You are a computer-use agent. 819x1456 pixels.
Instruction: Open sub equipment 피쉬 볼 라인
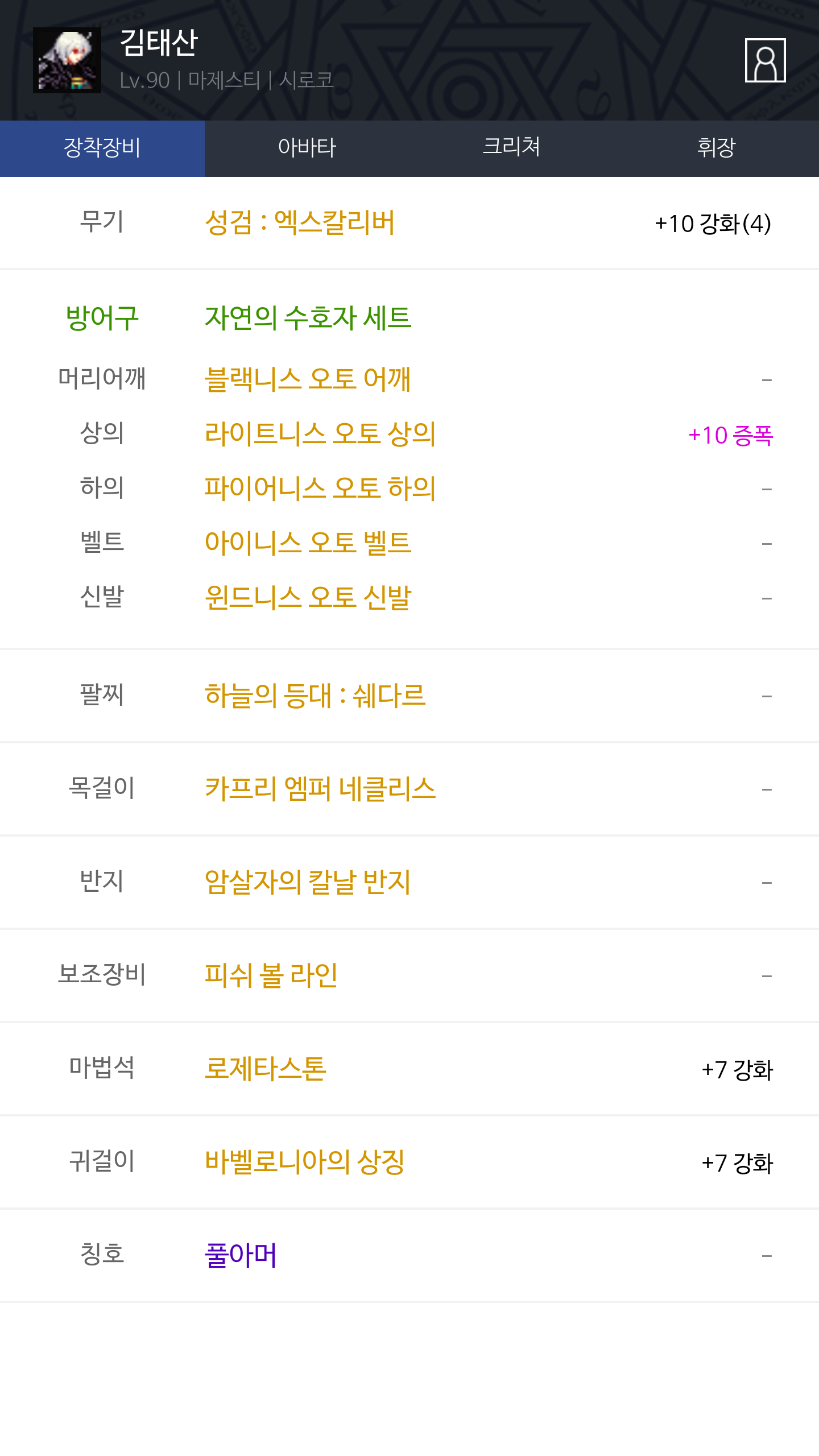pos(271,975)
